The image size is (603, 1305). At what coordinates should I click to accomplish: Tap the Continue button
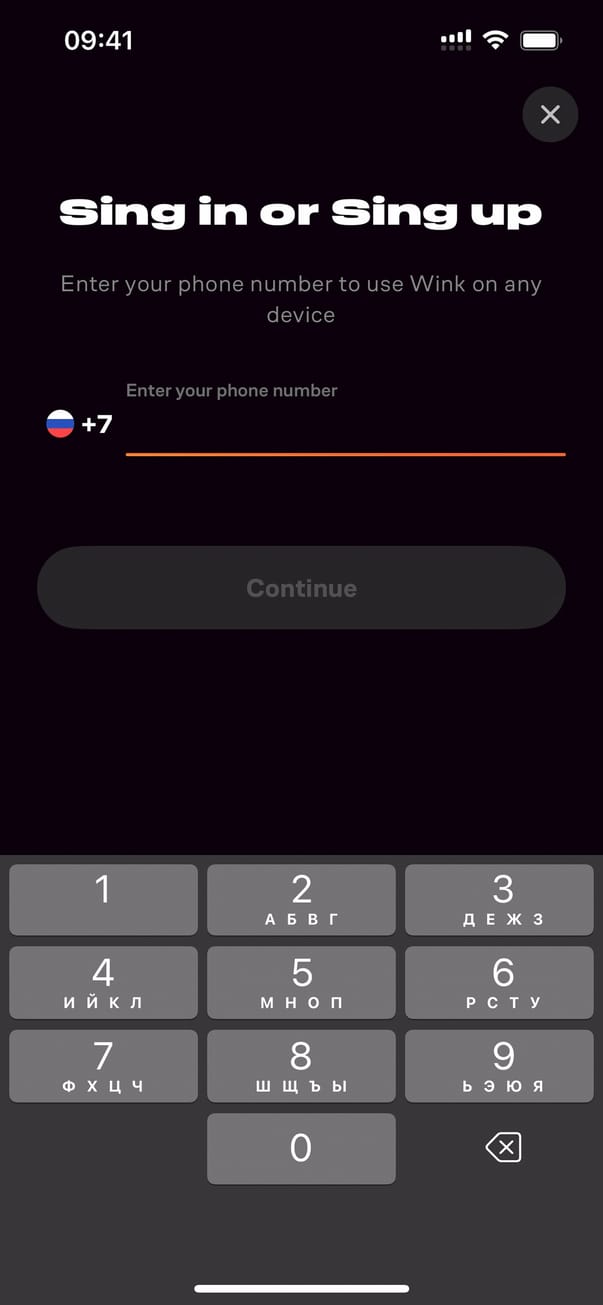pos(301,588)
